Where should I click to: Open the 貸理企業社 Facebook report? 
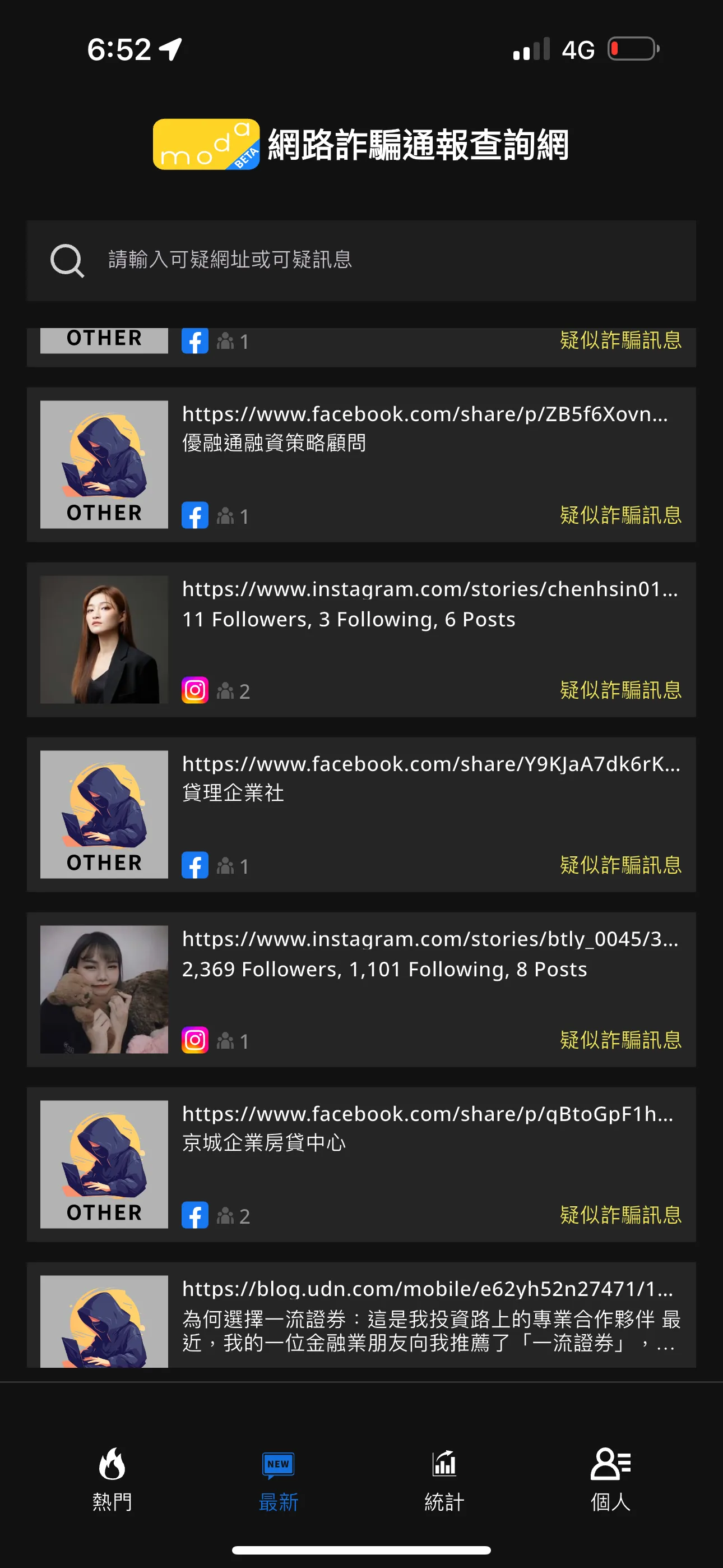pos(361,814)
